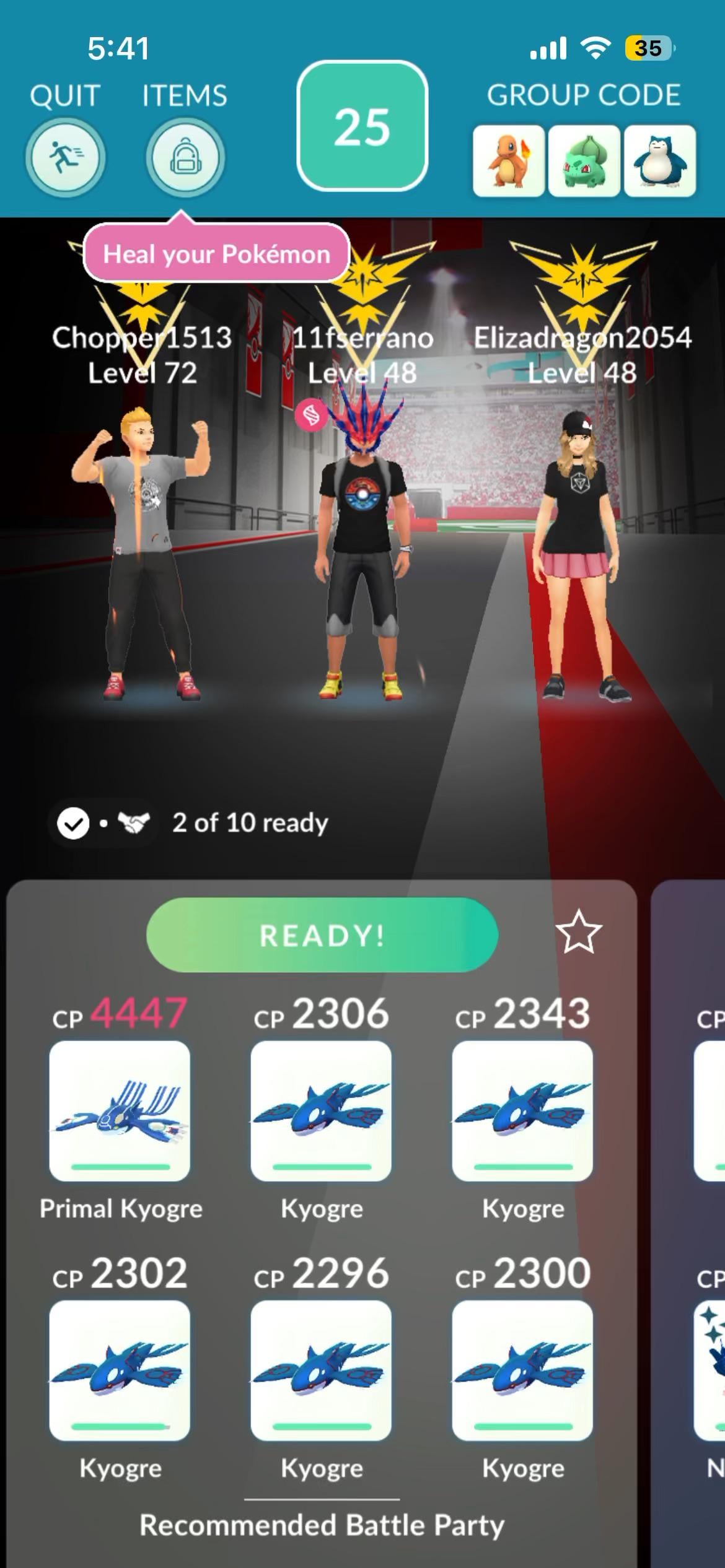Select Primal Kyogre CP 4447
725x1568 pixels.
click(120, 1110)
